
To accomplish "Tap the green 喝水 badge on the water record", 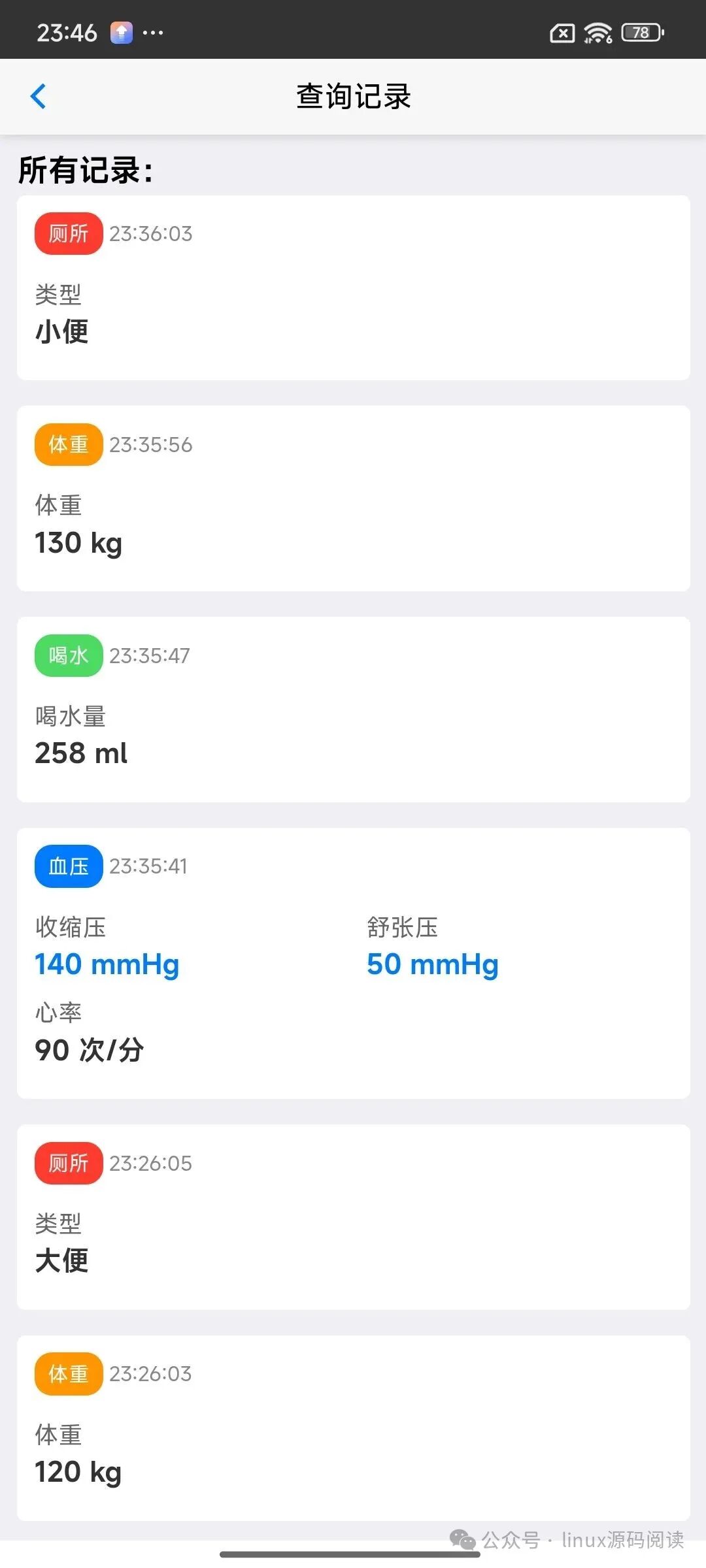I will click(67, 655).
